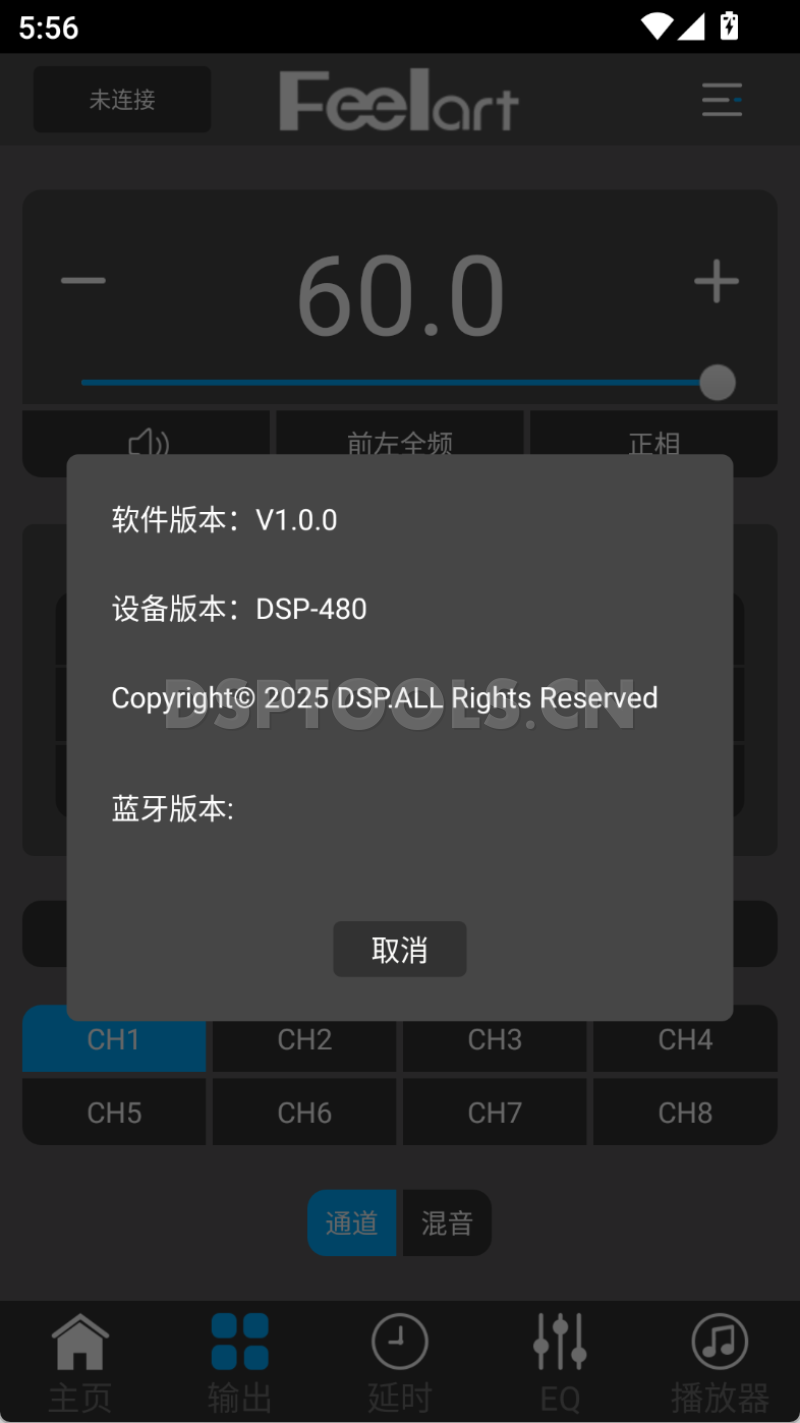Open the 前方全频 channel selector
The image size is (800, 1423).
(x=399, y=443)
